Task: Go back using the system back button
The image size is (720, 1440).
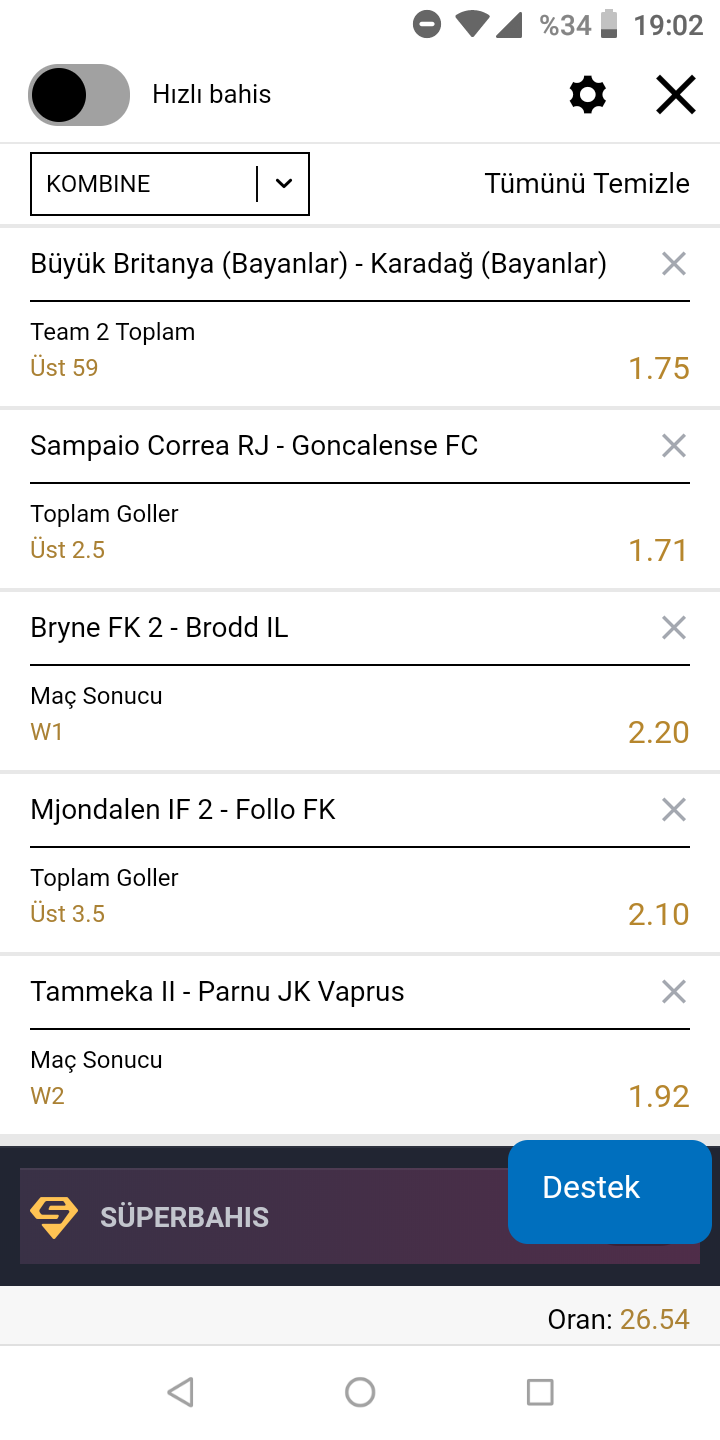Action: pos(180,1392)
